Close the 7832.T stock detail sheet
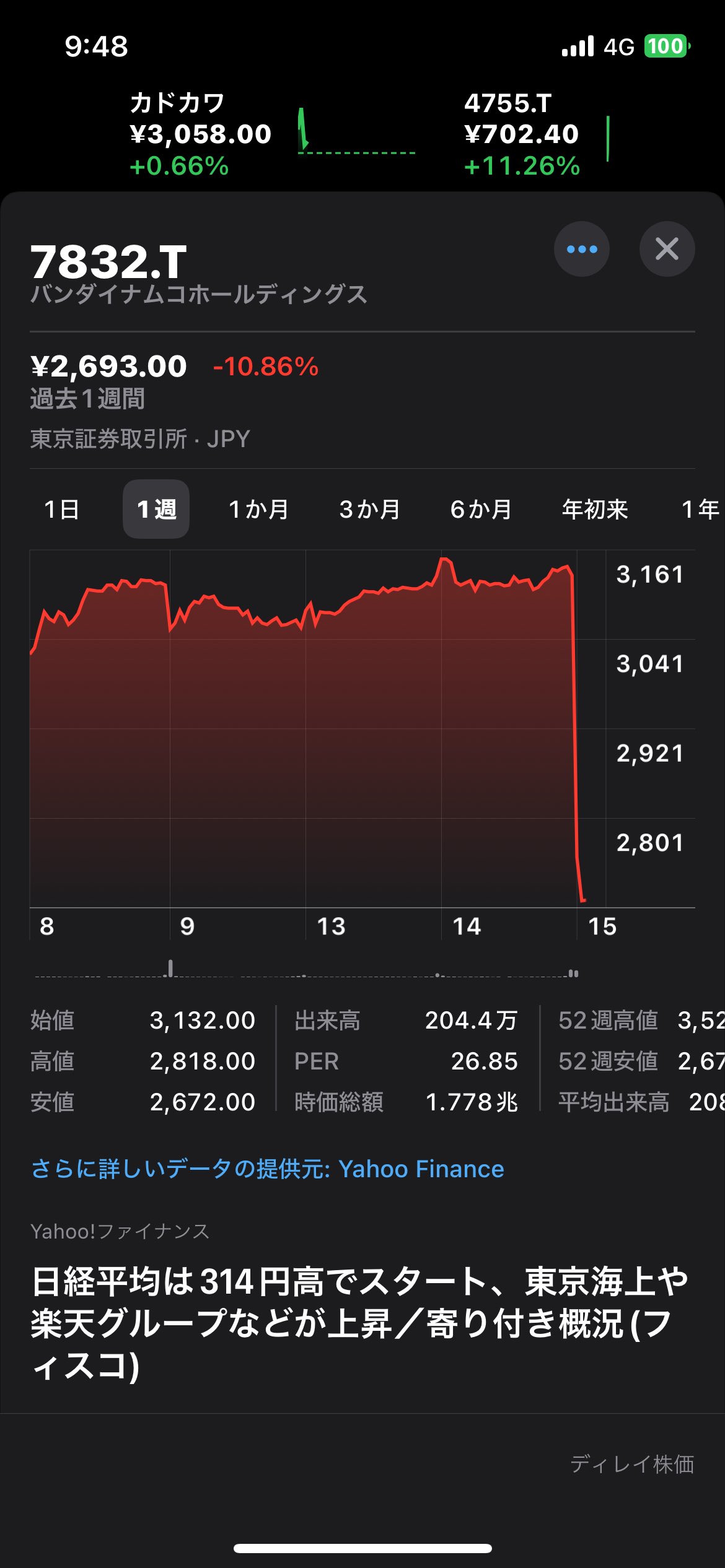Viewport: 725px width, 1568px height. 667,249
